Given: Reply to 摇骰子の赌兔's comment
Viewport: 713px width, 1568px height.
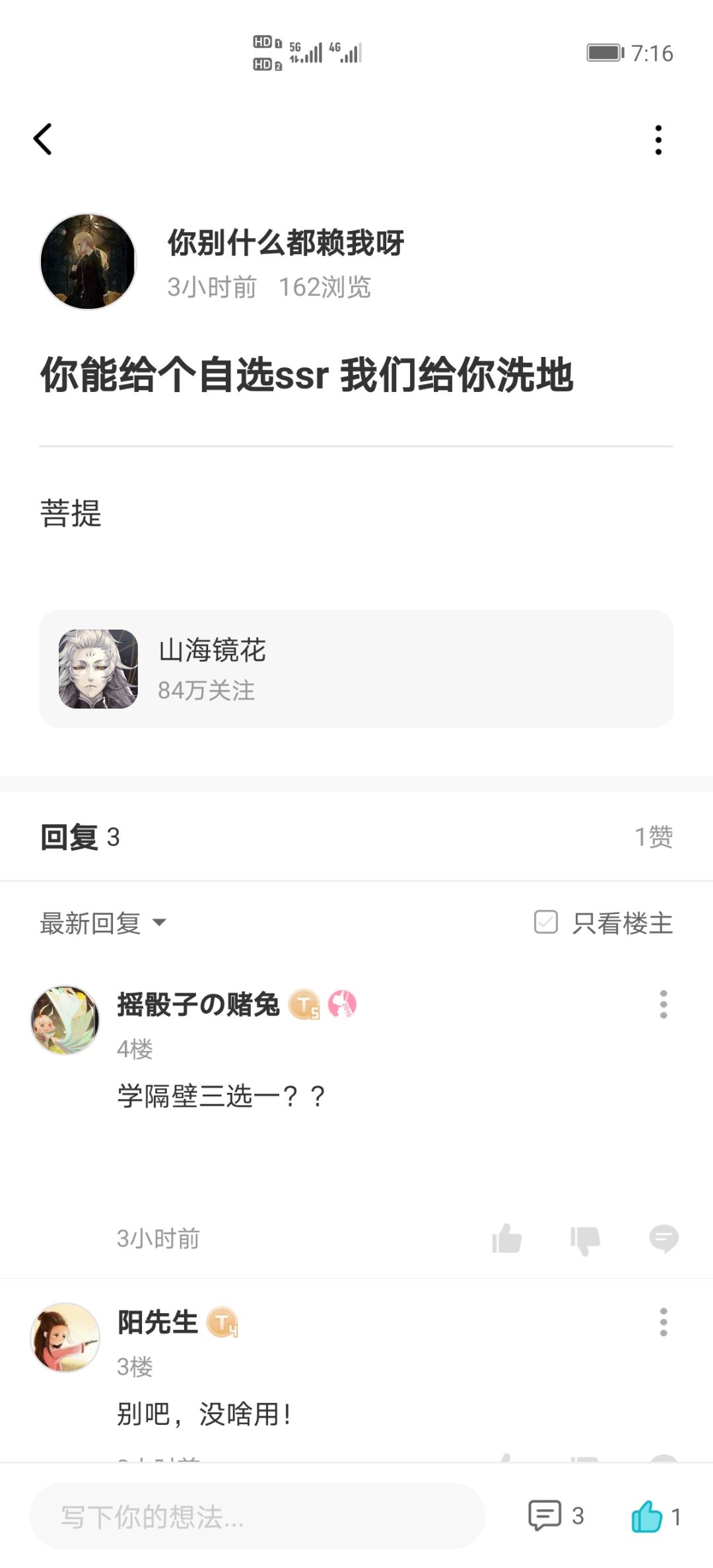Looking at the screenshot, I should [x=663, y=1239].
